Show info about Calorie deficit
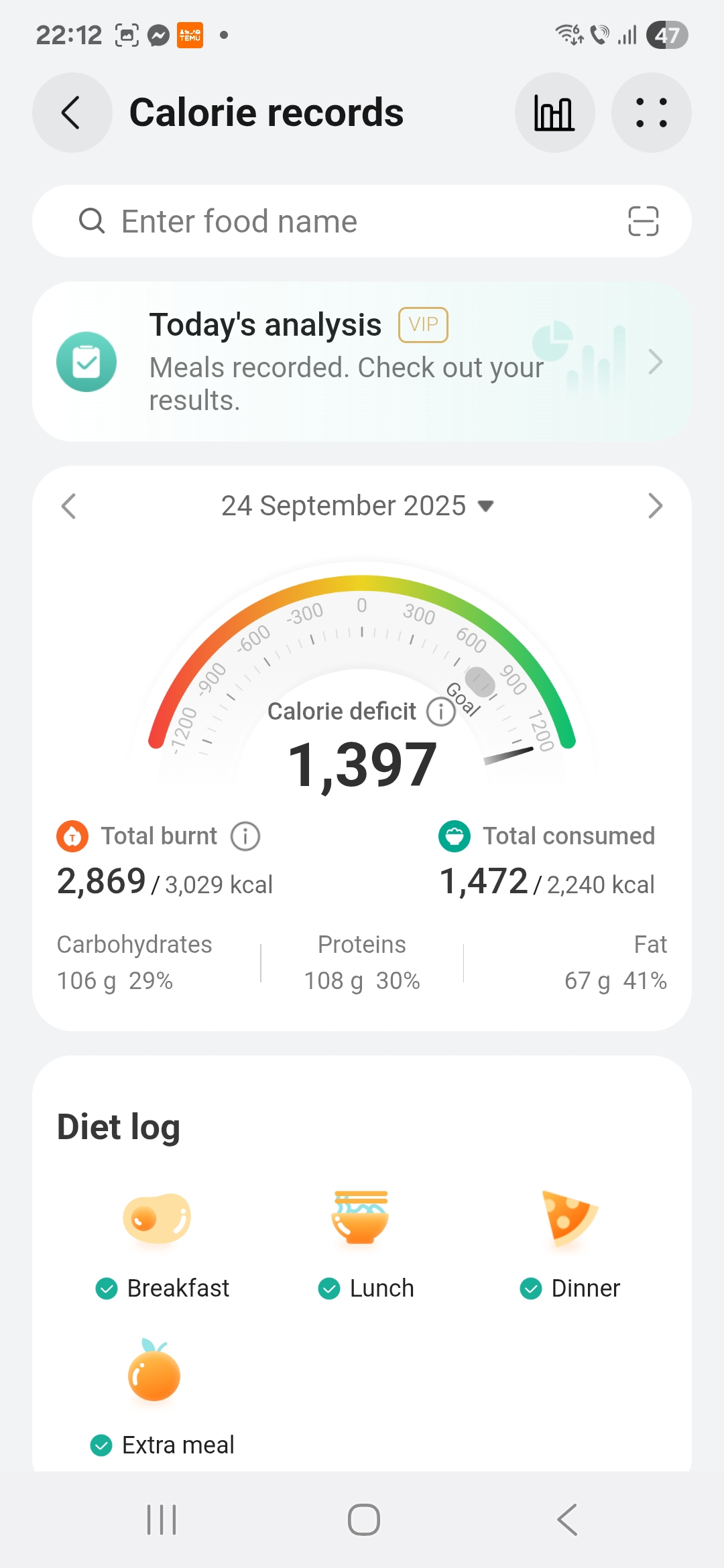 [x=441, y=712]
